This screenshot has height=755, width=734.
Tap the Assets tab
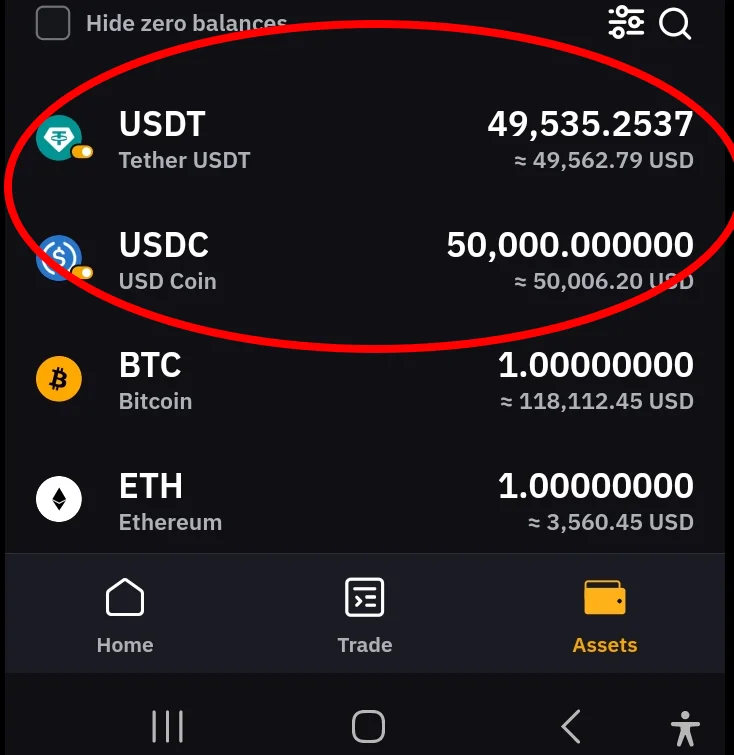pos(604,615)
